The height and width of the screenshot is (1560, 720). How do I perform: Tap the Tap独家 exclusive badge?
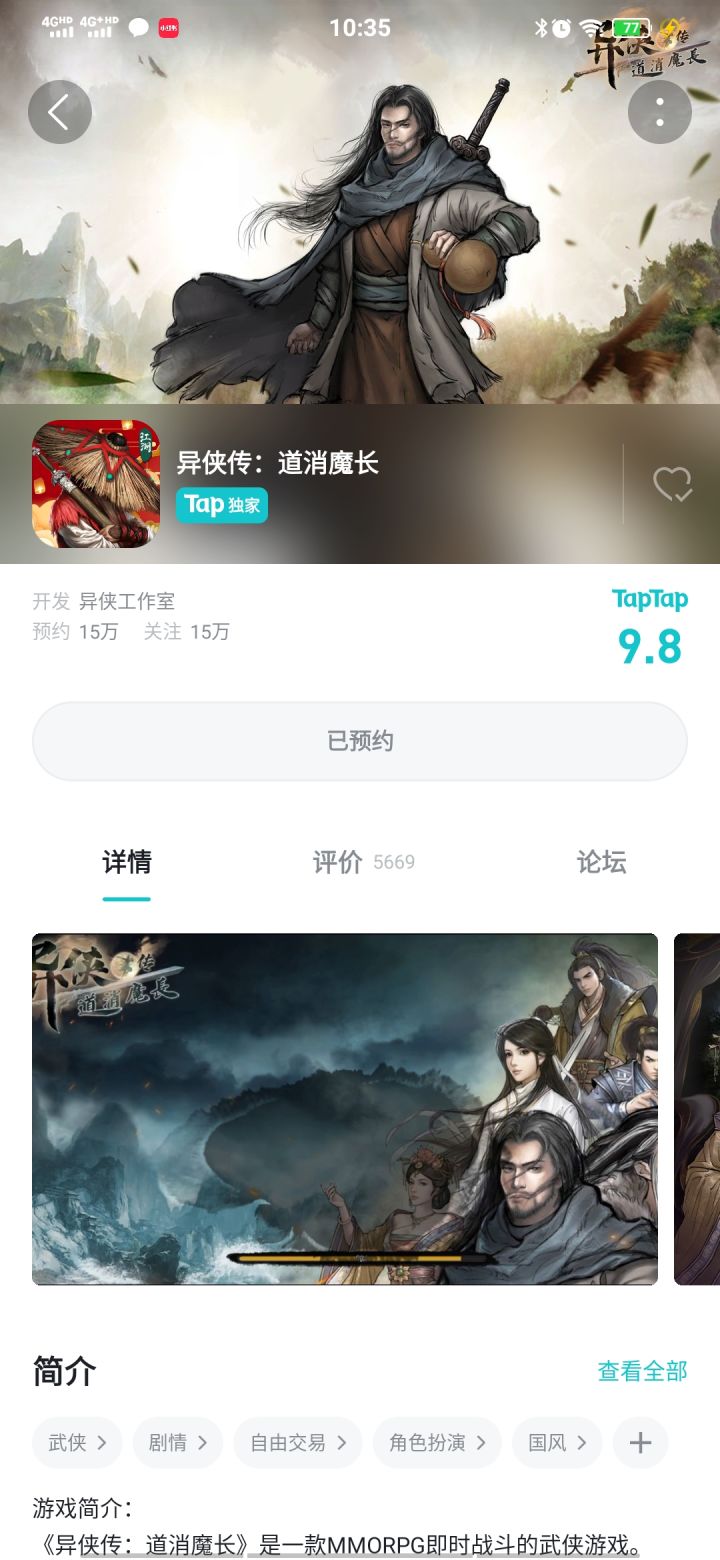221,505
